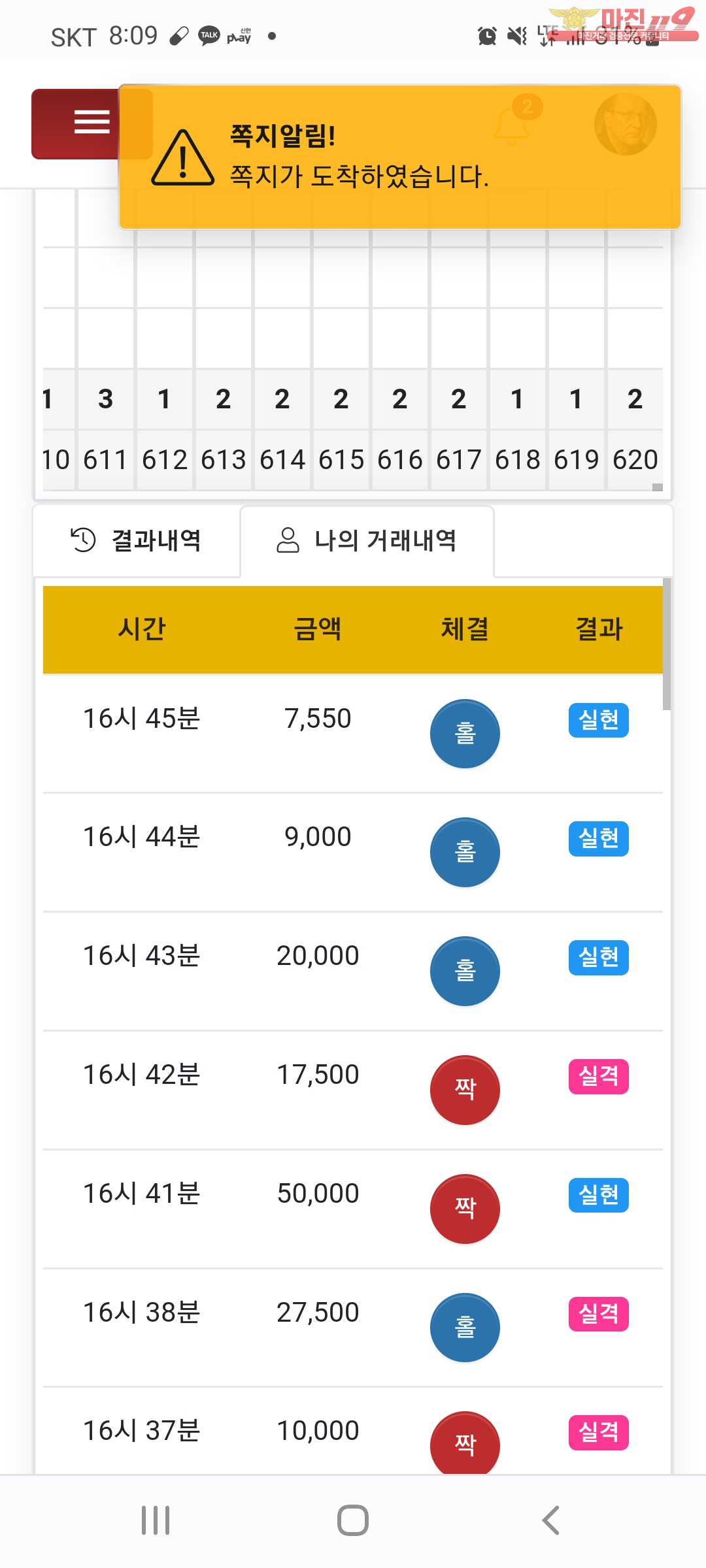Select the 나의 거래내역 tab
This screenshot has width=706, height=1568.
(x=367, y=541)
